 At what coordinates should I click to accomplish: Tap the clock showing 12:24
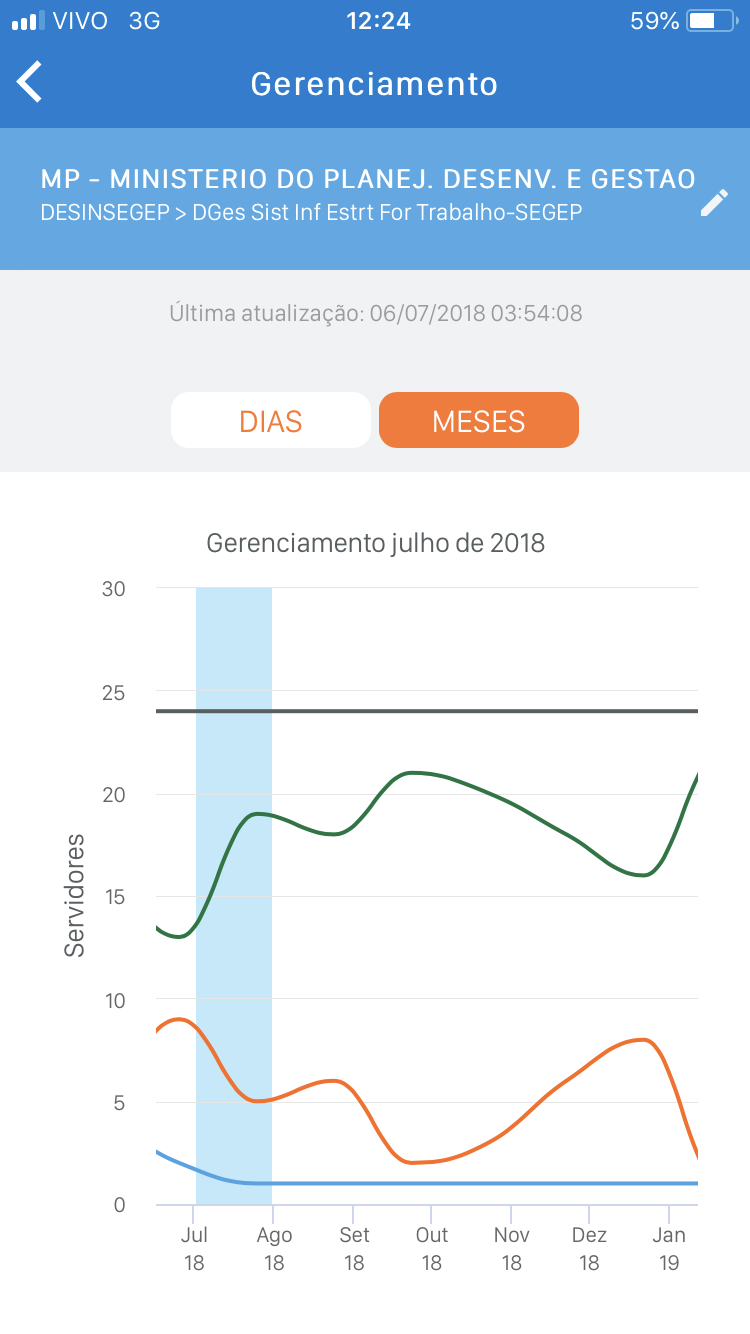(x=375, y=19)
